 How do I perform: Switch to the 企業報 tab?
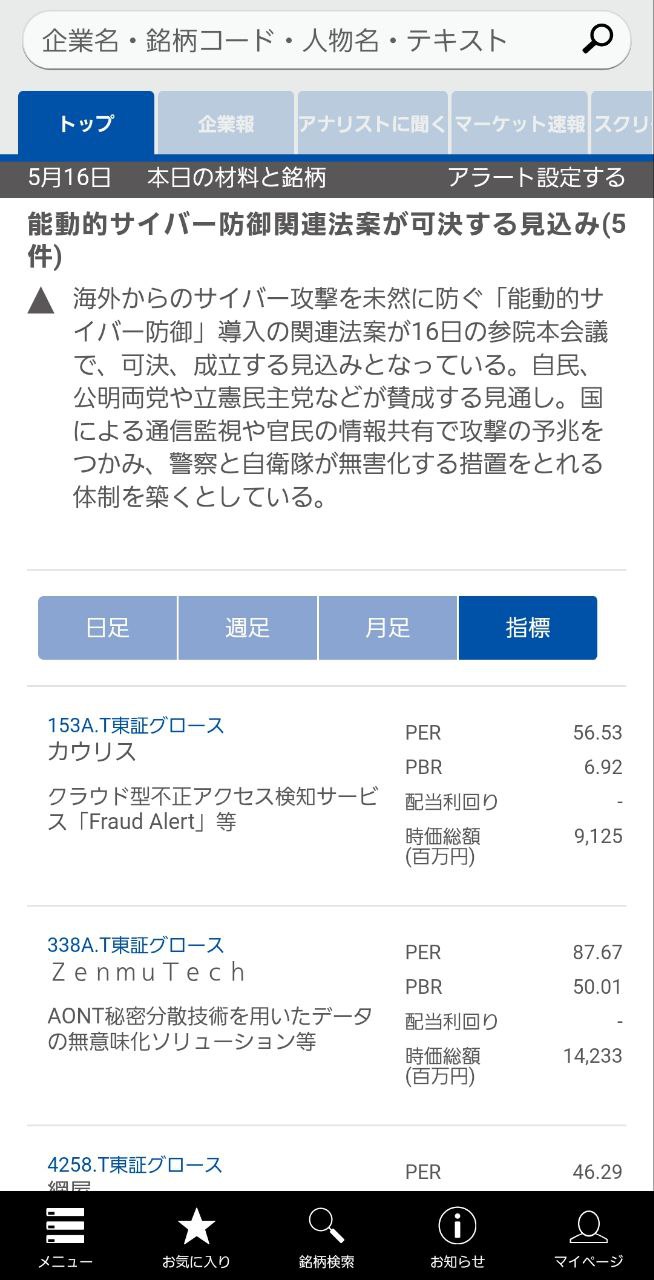[x=226, y=124]
